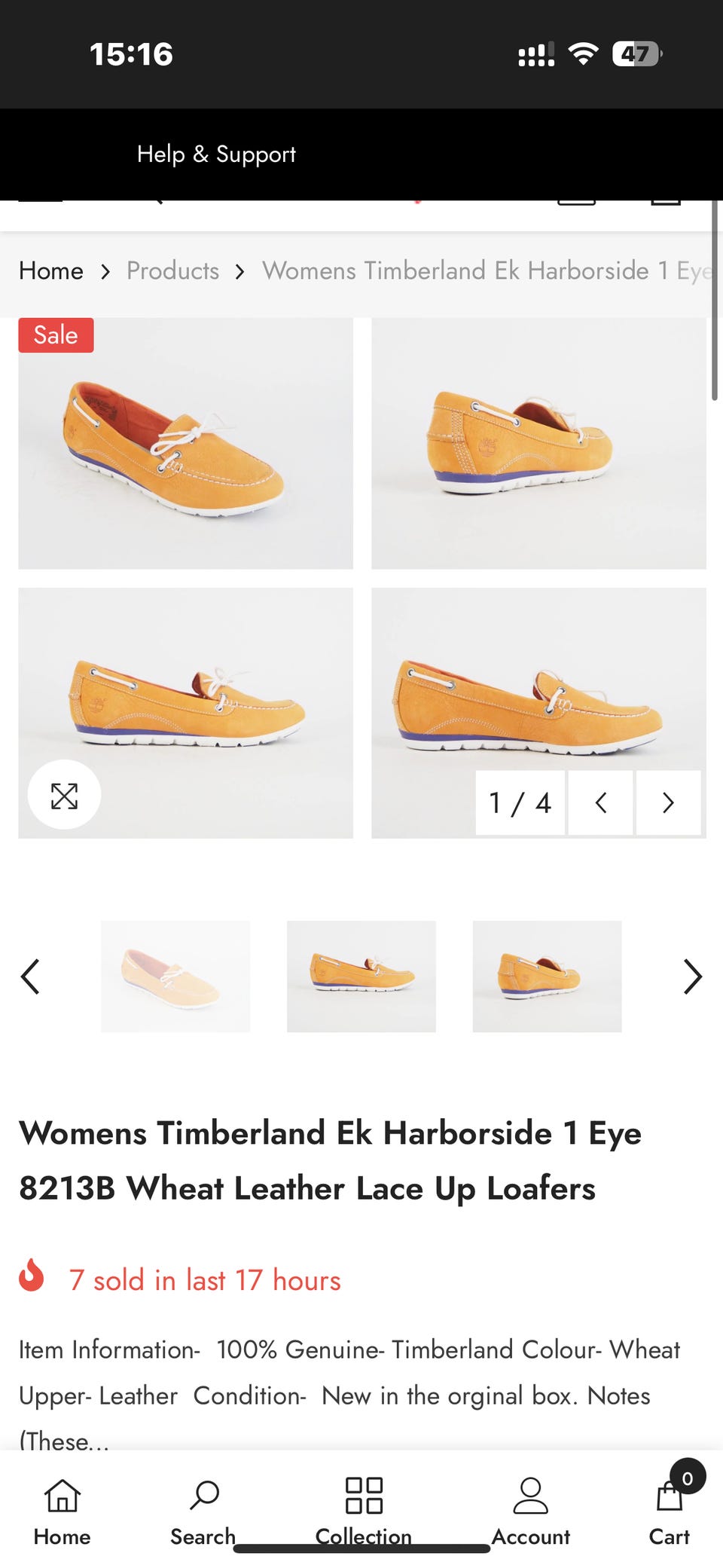The image size is (723, 1568).
Task: Move the thumbnail carousel to the right
Action: (x=693, y=977)
